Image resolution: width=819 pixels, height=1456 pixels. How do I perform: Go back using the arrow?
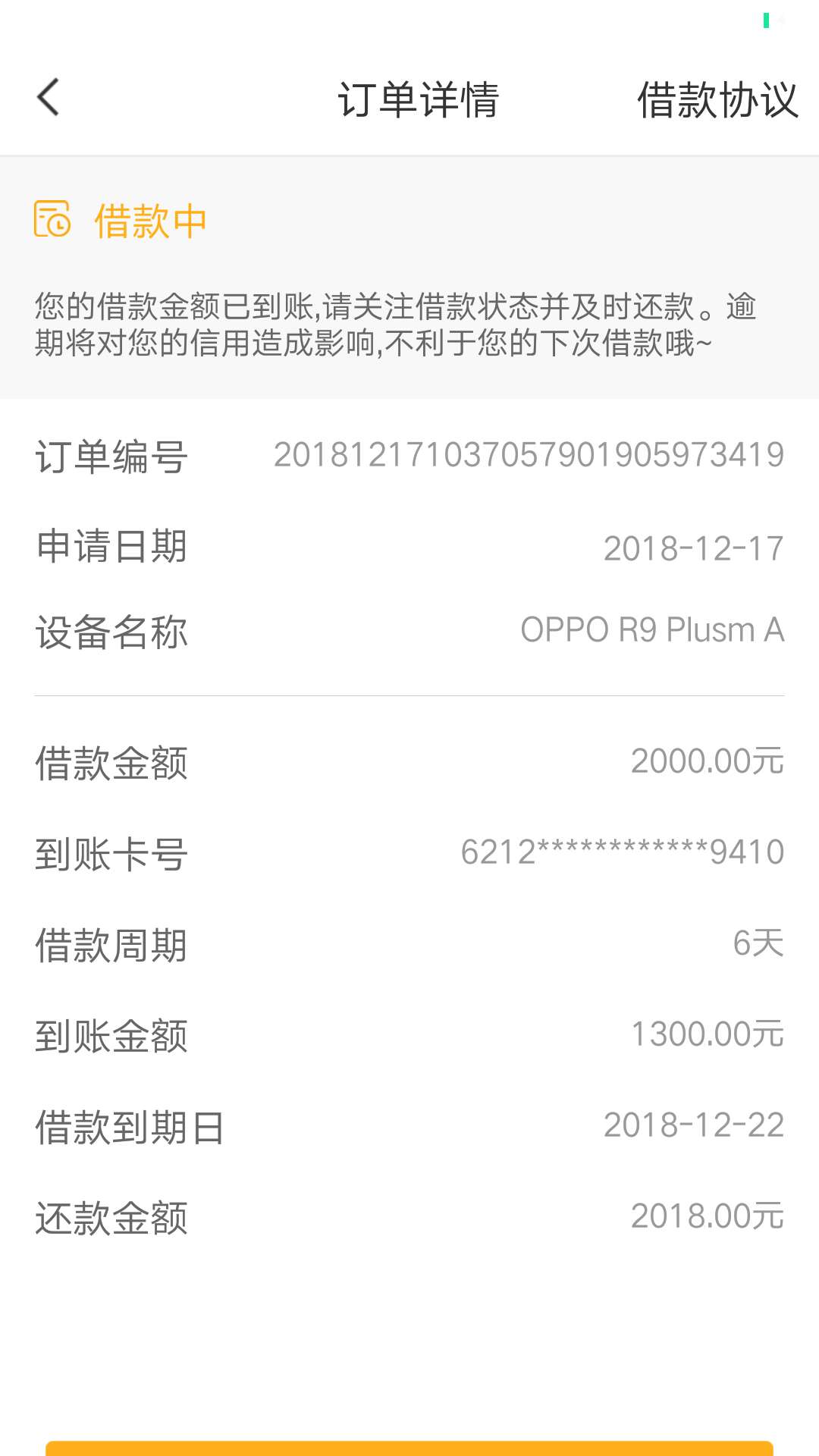click(x=49, y=98)
